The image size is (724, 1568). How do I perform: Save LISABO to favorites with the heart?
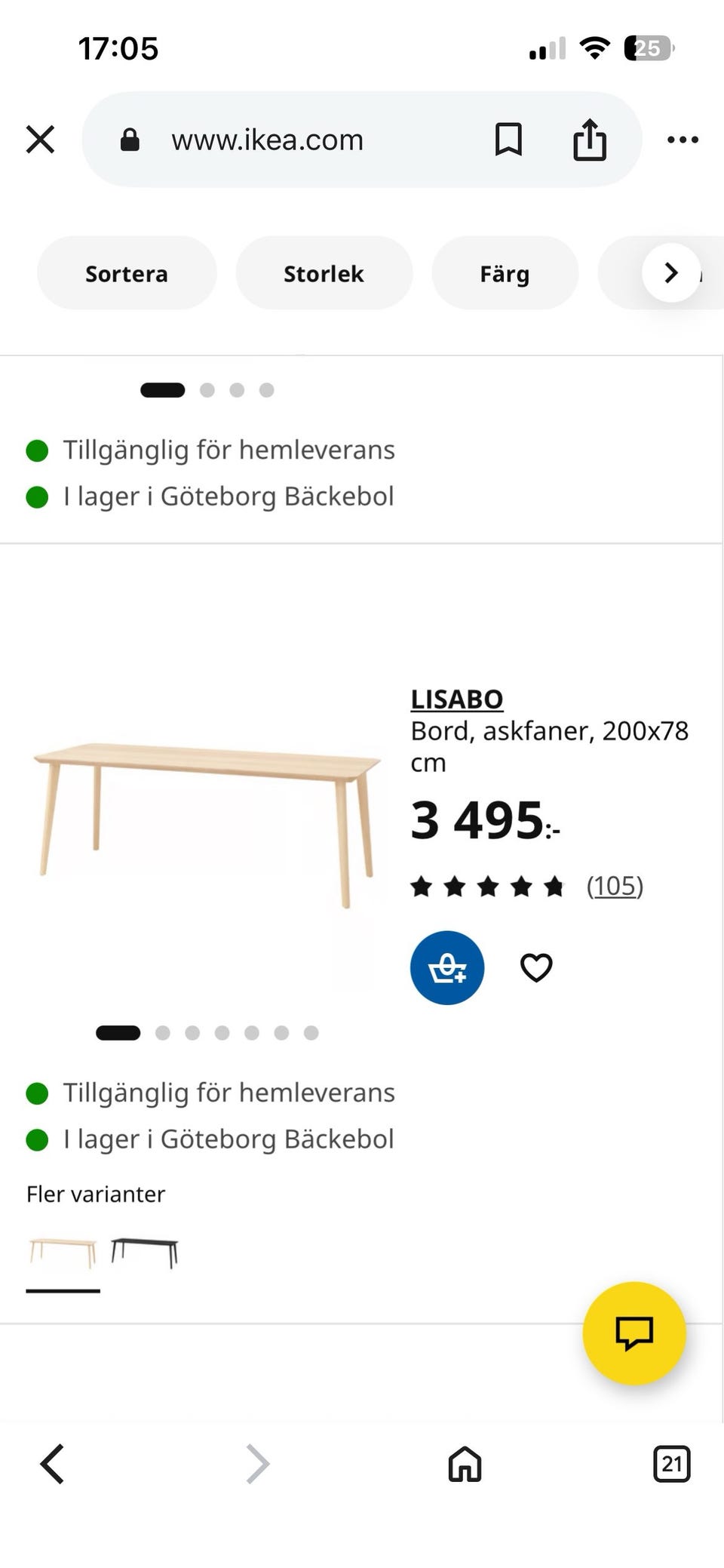(x=535, y=967)
